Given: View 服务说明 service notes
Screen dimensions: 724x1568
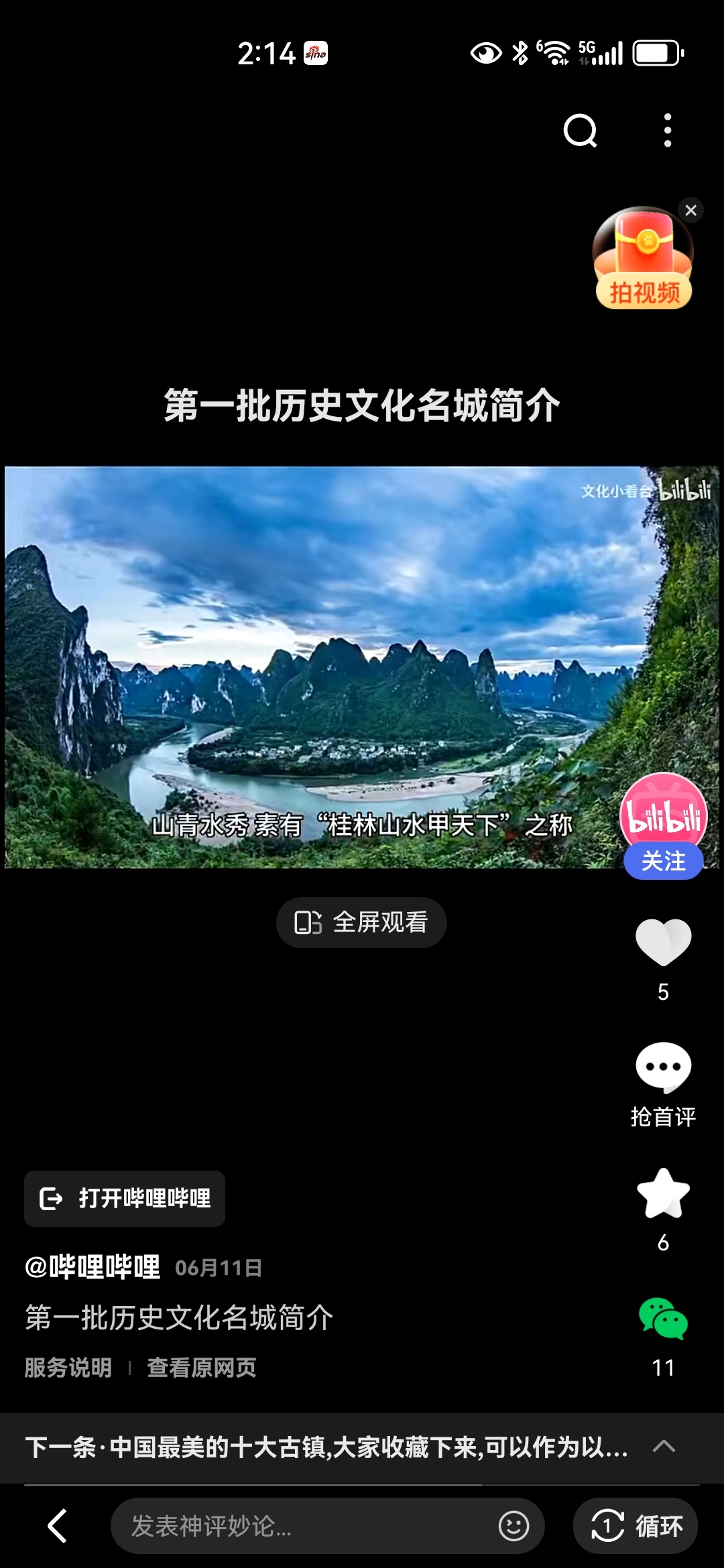Looking at the screenshot, I should tap(68, 1368).
